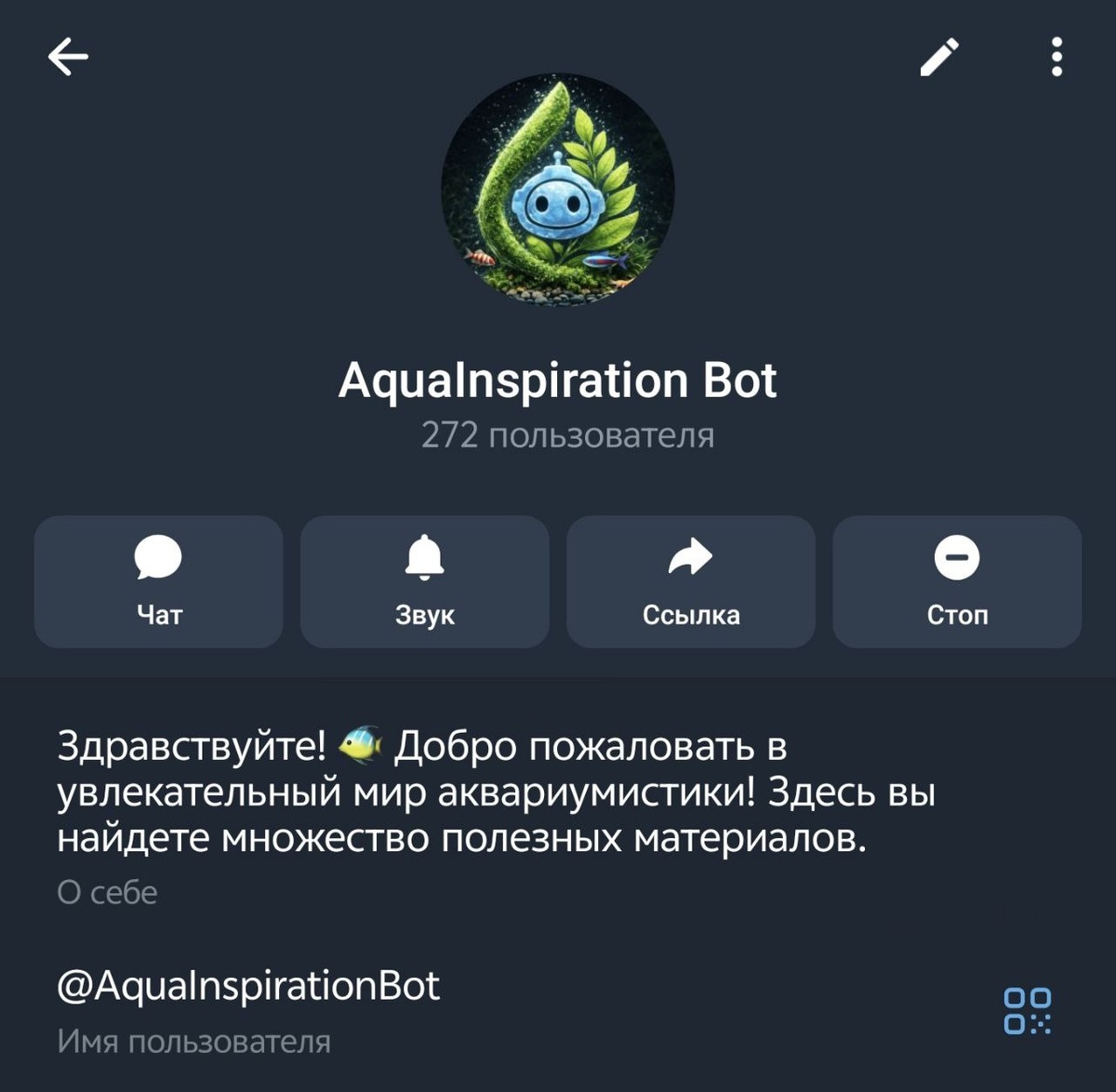
Task: Mute notifications with the Звук button
Action: point(425,581)
